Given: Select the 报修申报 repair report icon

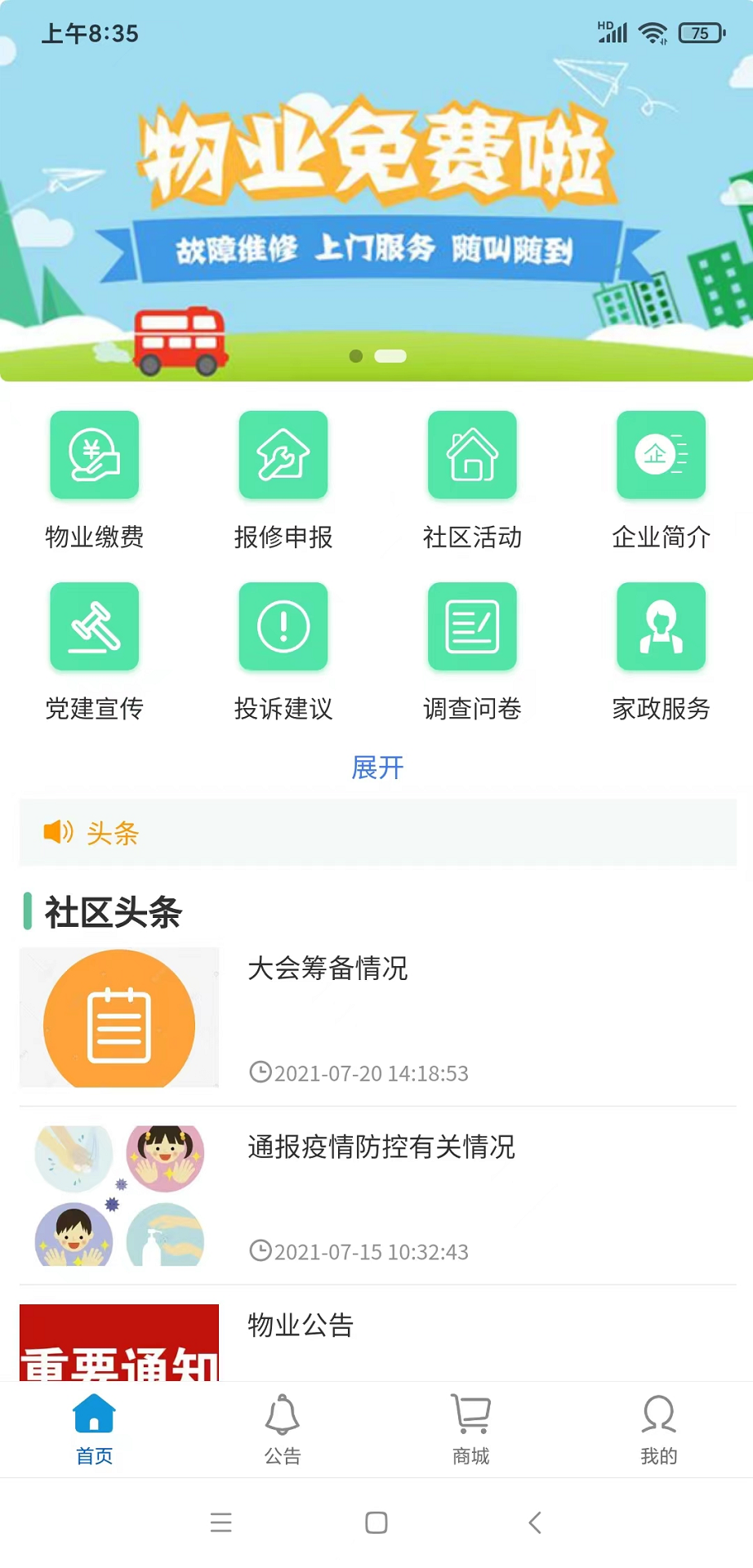Looking at the screenshot, I should click(x=283, y=455).
